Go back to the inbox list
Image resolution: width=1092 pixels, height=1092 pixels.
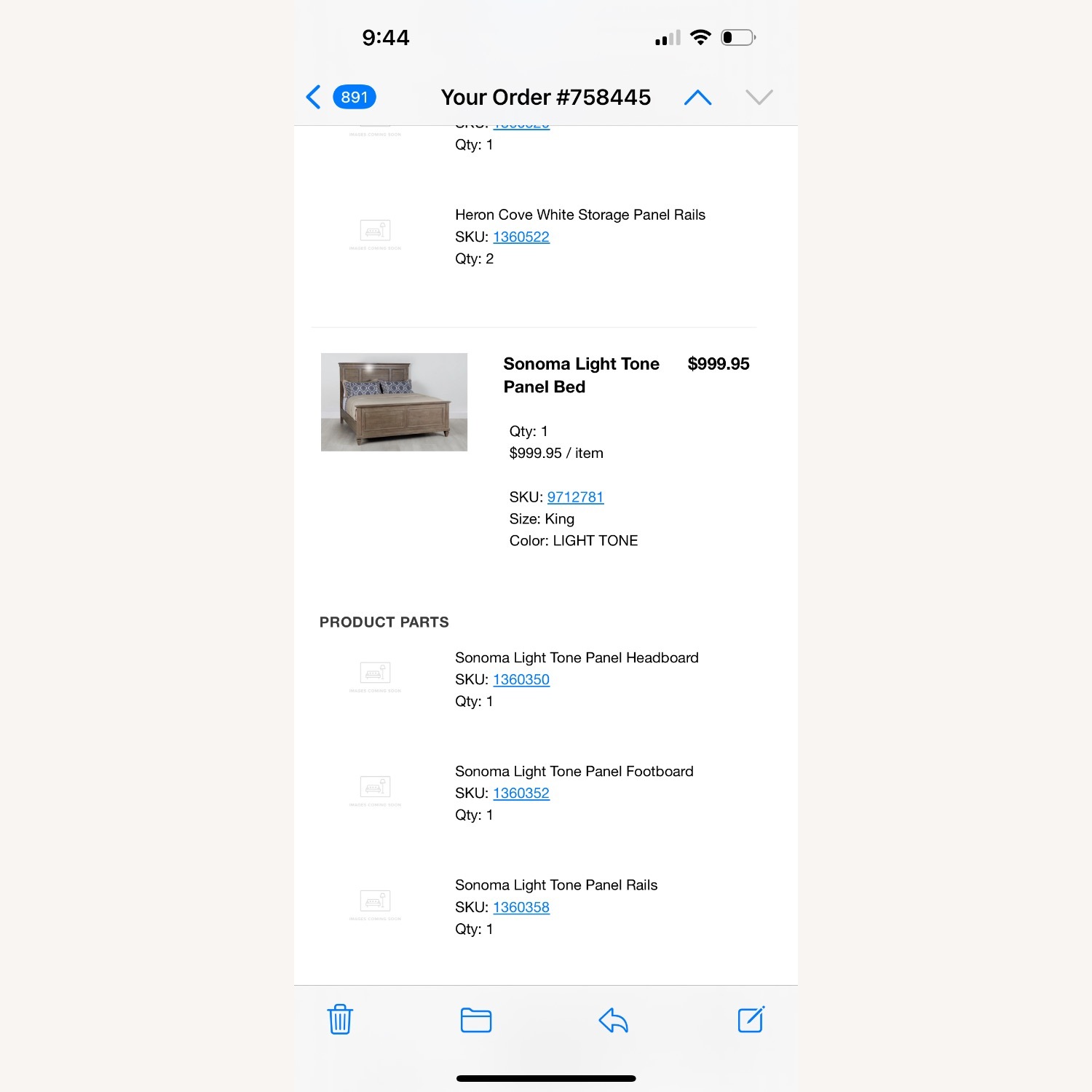coord(315,97)
